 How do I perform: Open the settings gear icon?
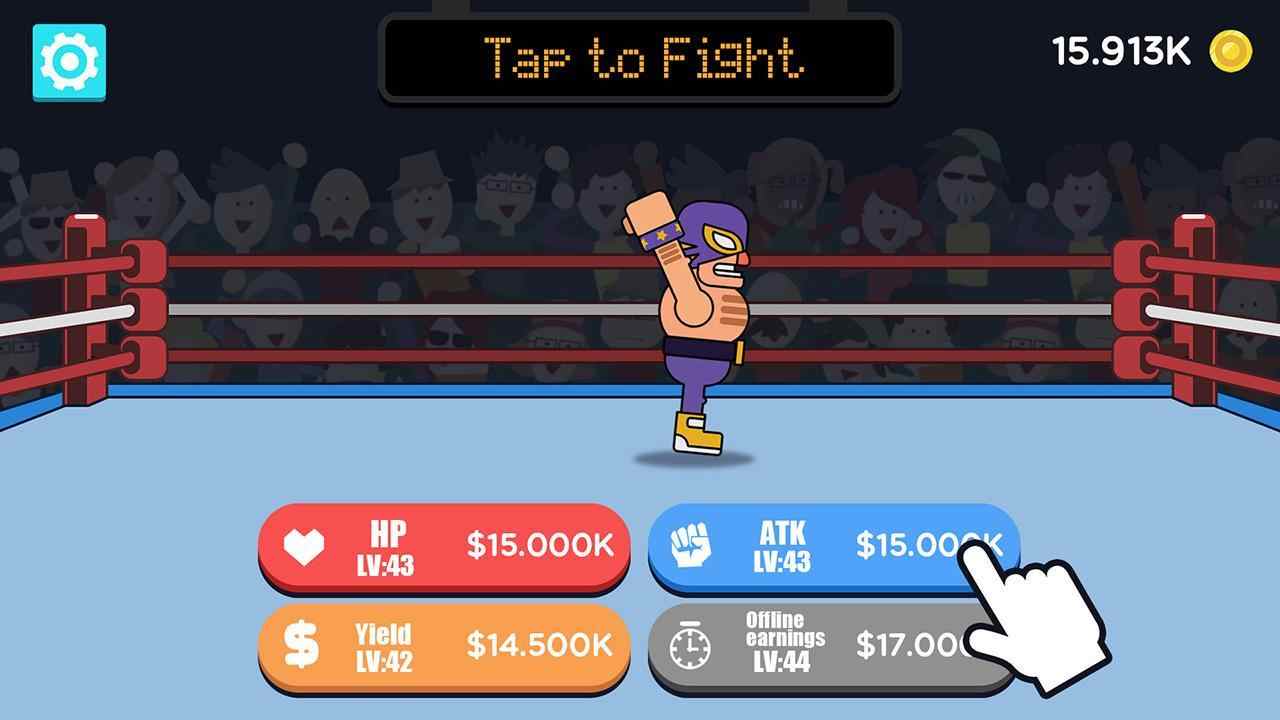[x=69, y=62]
